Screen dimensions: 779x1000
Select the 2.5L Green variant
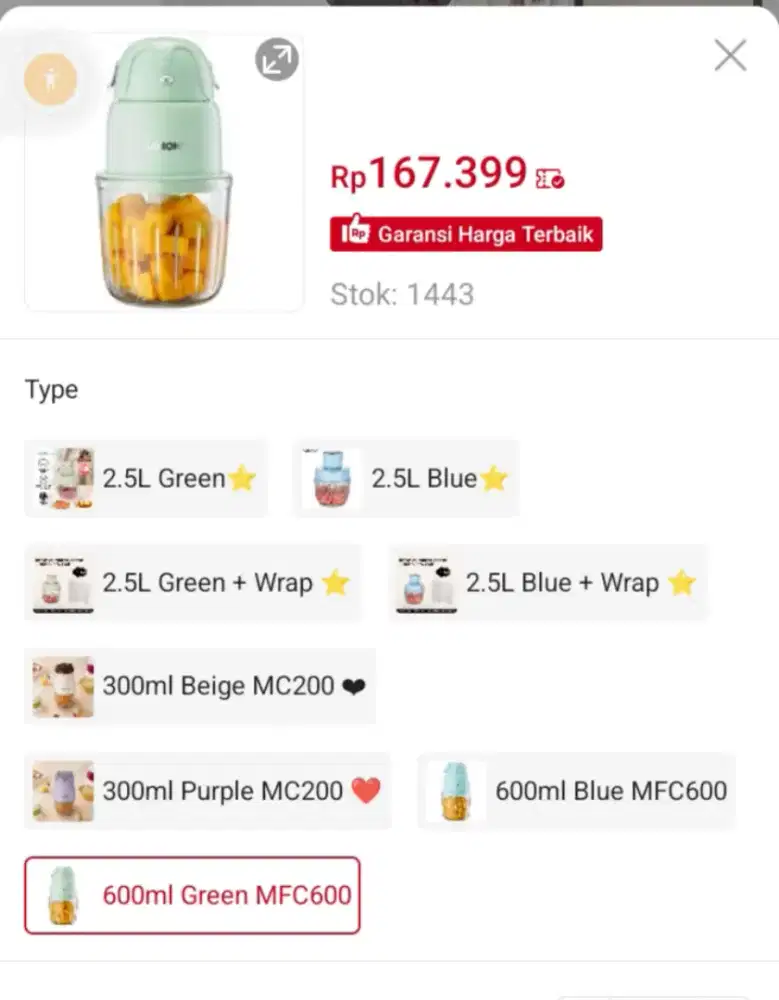[146, 478]
